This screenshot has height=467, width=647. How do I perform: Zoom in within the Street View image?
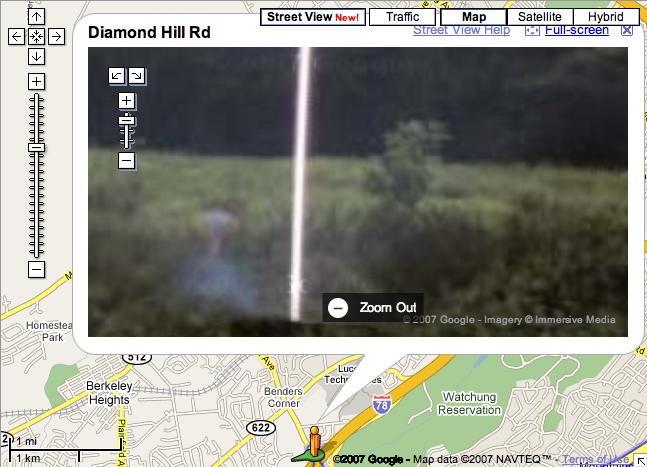(x=126, y=100)
